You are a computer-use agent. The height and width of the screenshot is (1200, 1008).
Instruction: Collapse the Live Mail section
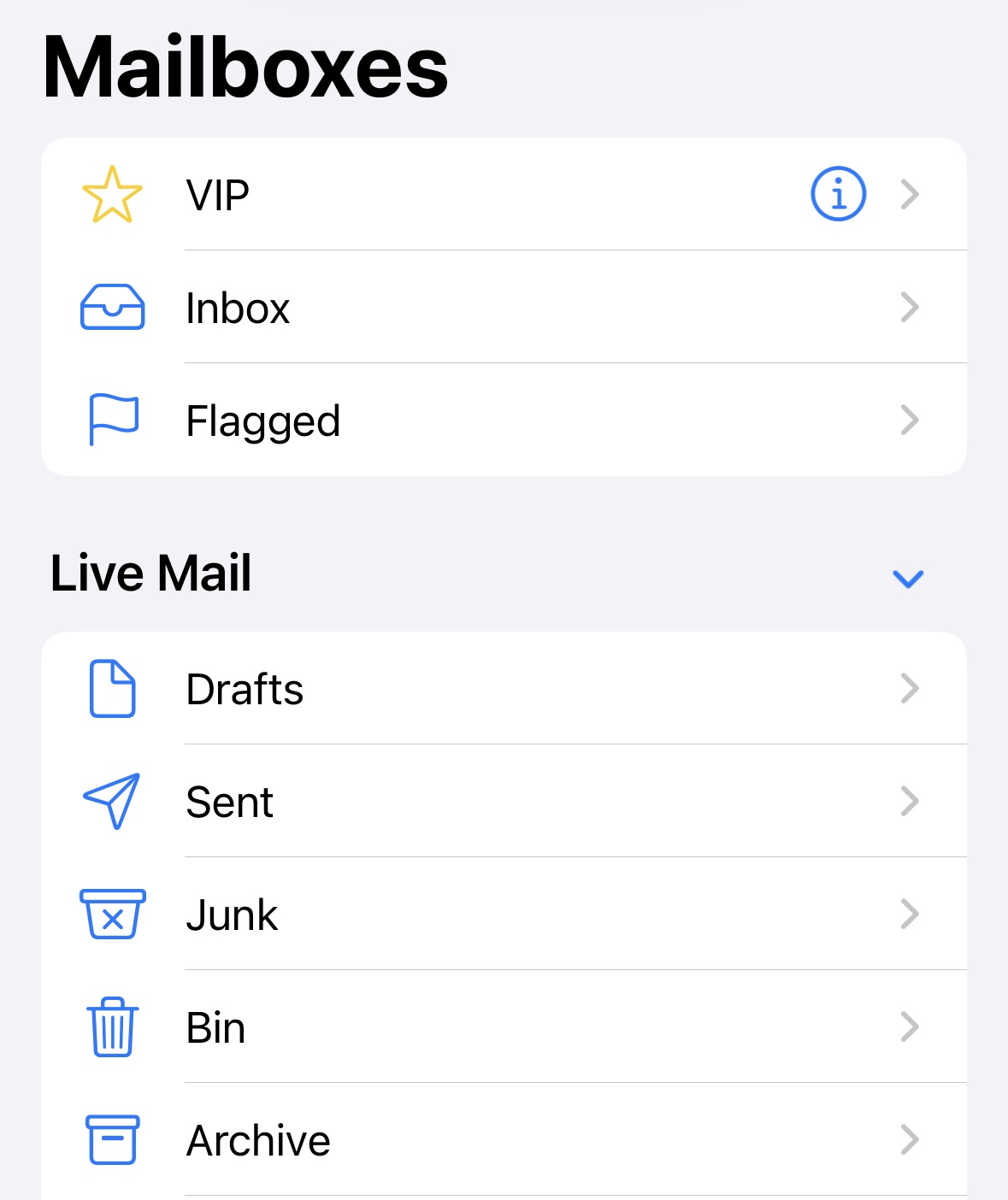pyautogui.click(x=907, y=579)
